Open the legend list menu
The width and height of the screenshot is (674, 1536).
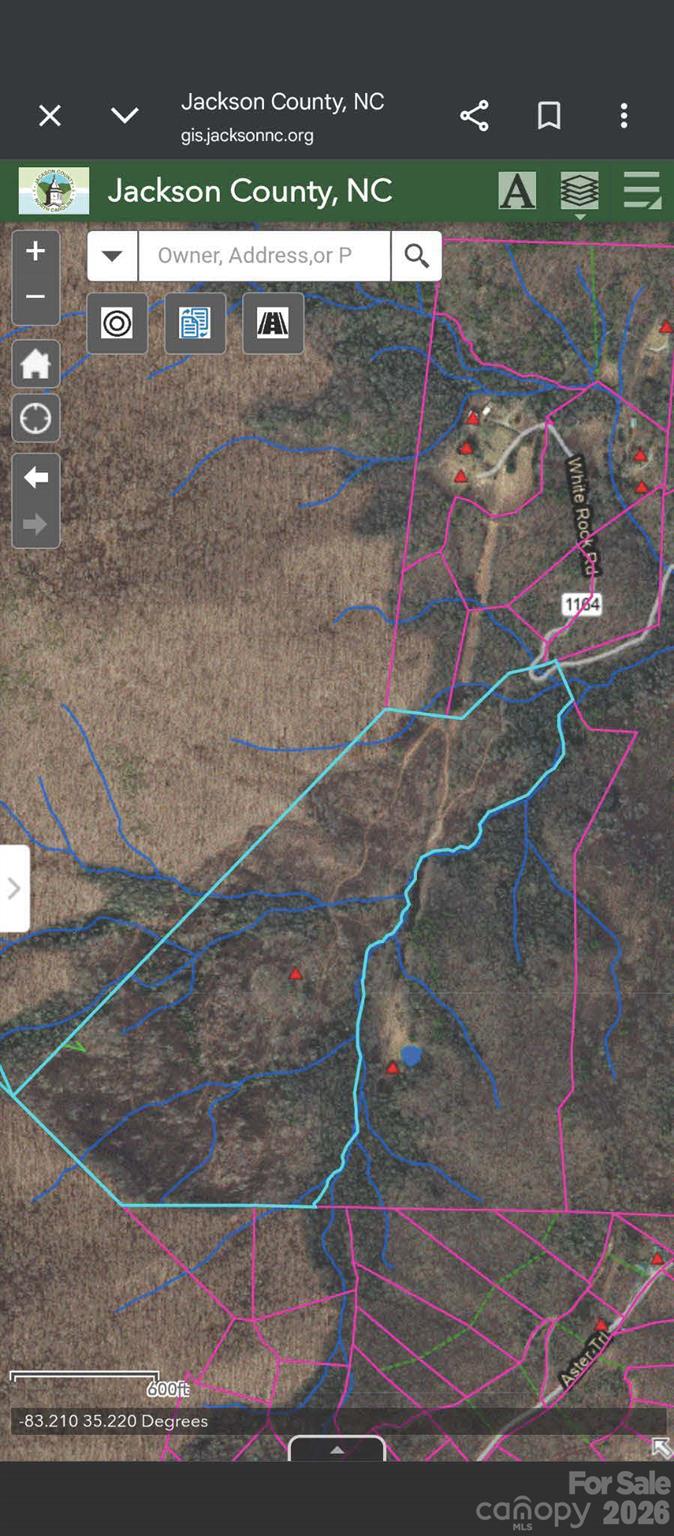pyautogui.click(x=642, y=190)
